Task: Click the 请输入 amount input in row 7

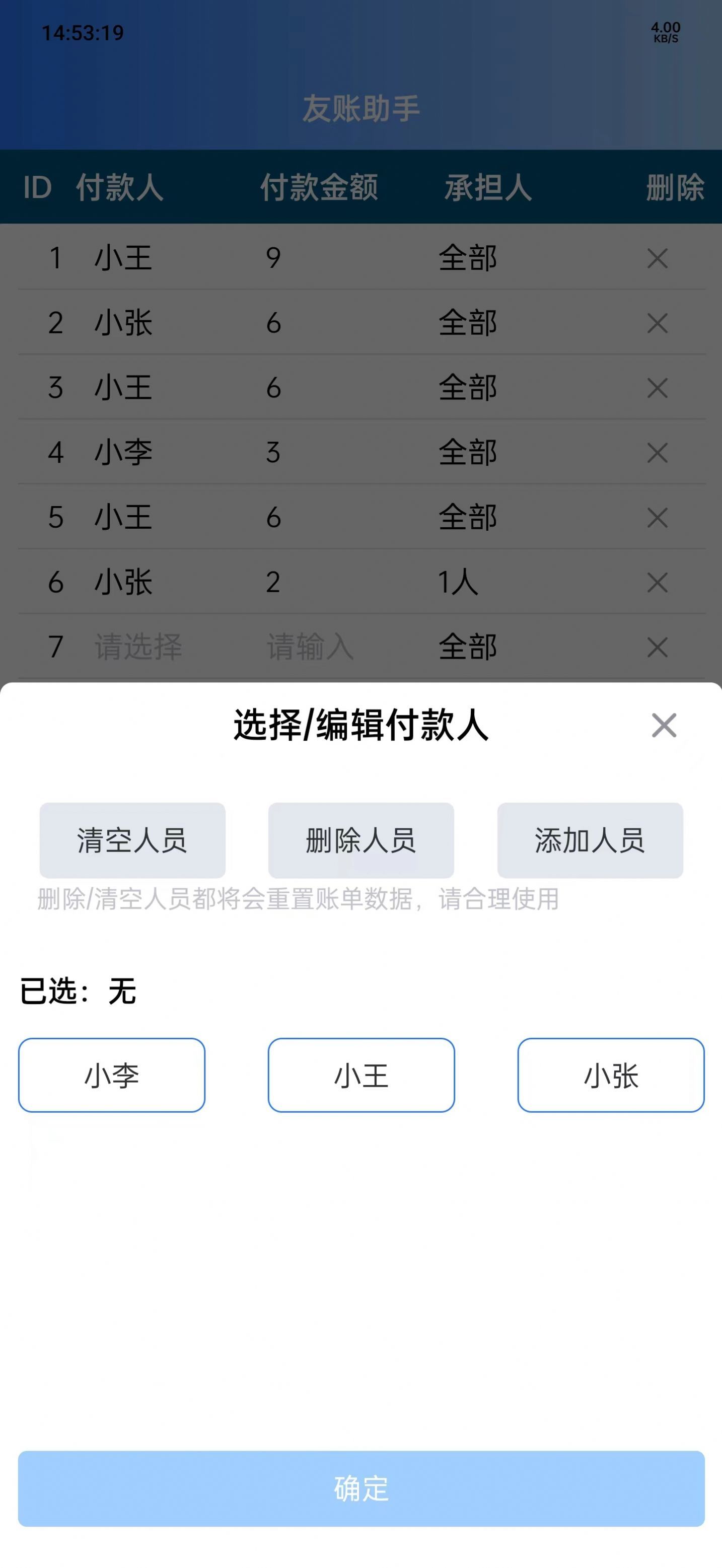Action: 312,648
